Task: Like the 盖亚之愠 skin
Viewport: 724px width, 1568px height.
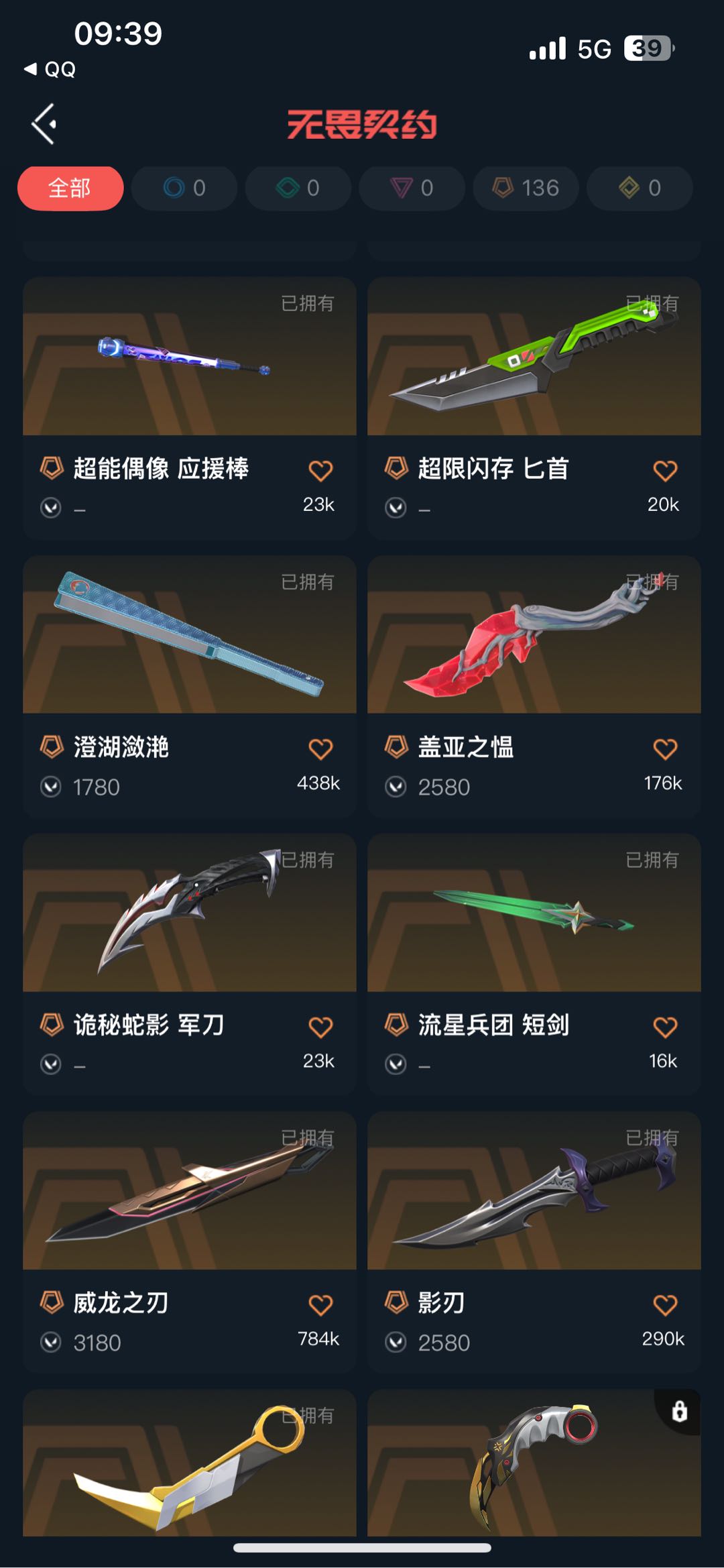Action: 664,749
